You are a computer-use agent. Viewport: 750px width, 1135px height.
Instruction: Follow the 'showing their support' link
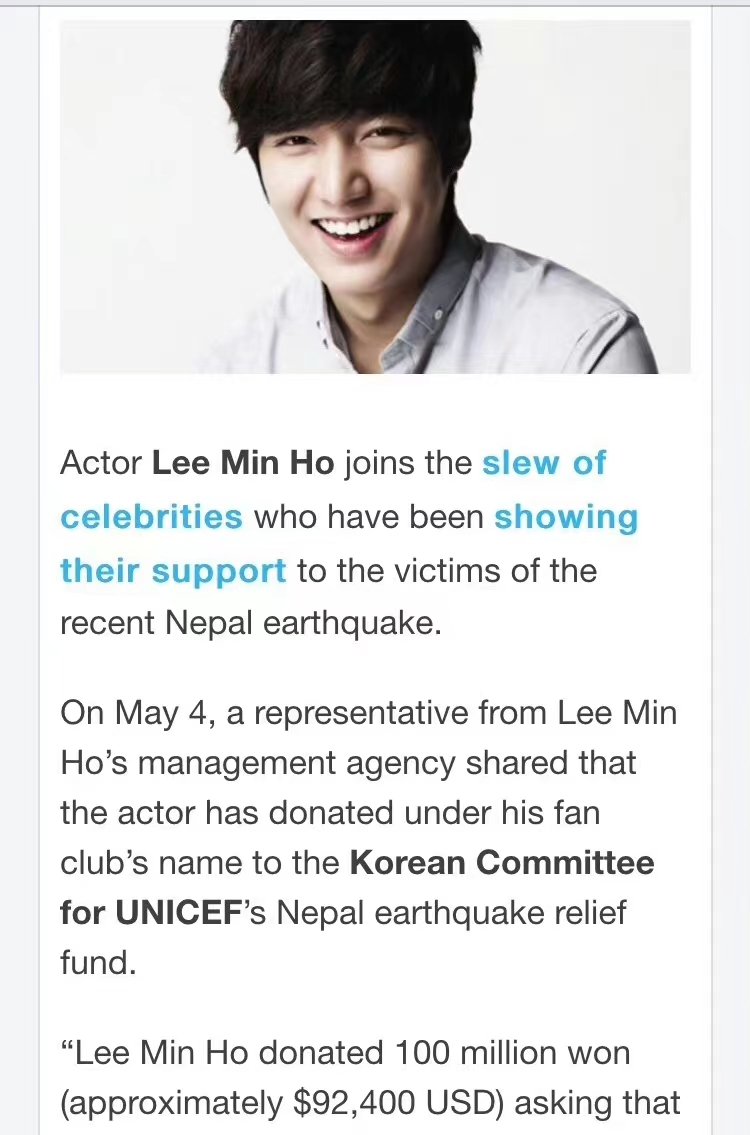(x=565, y=518)
